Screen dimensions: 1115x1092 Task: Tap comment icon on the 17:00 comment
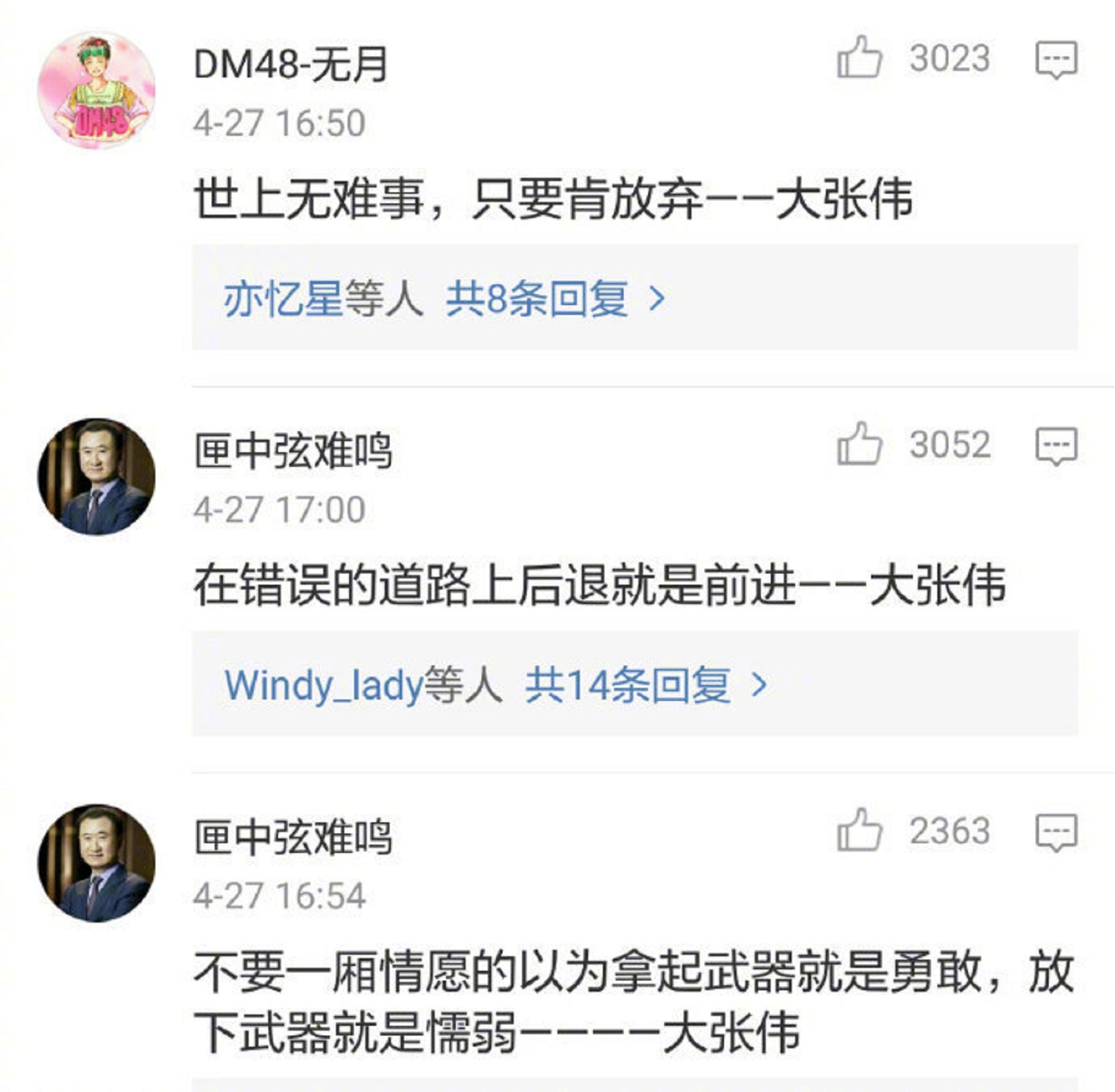1056,446
